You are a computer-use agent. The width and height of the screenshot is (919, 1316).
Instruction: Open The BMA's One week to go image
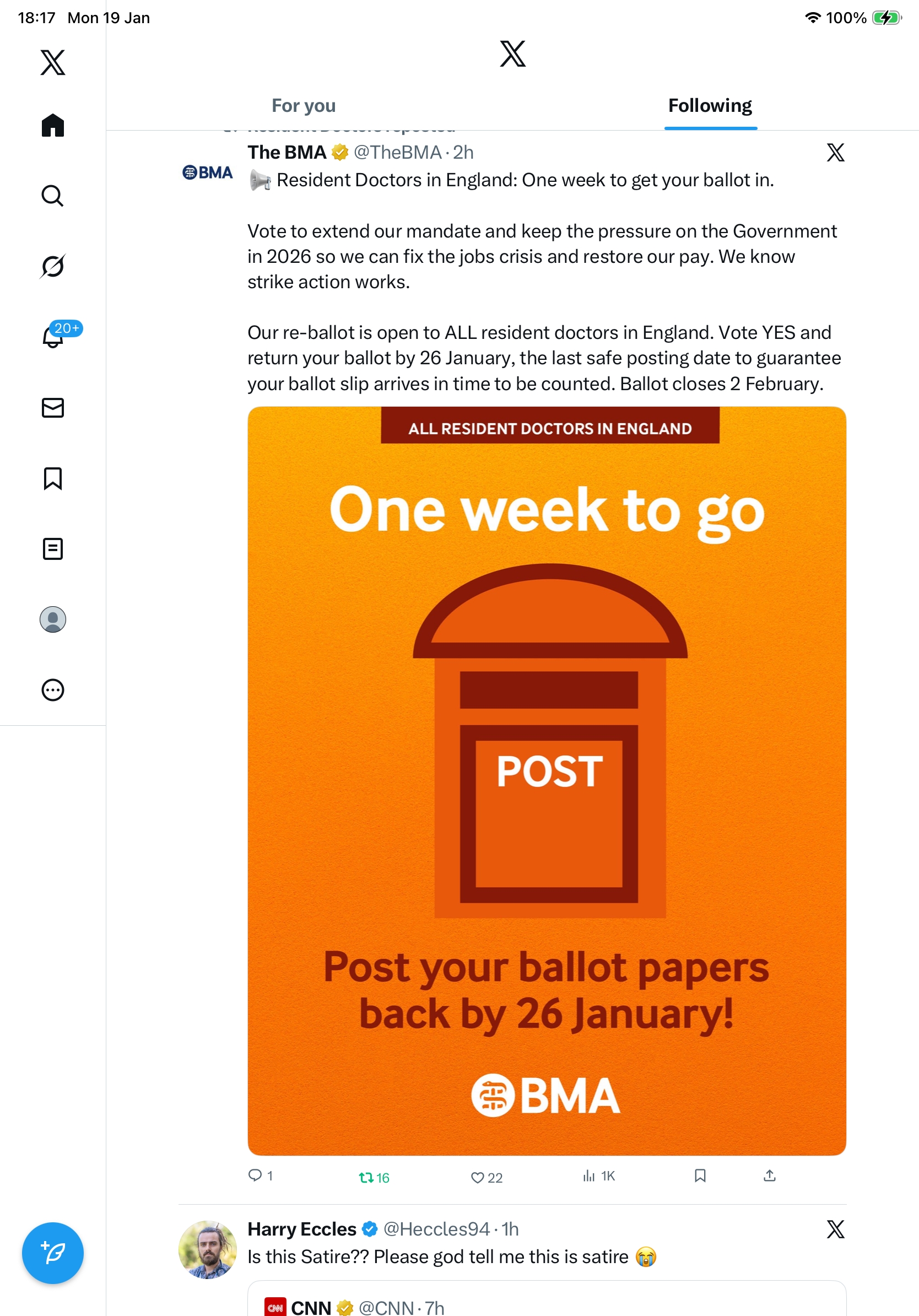click(547, 780)
